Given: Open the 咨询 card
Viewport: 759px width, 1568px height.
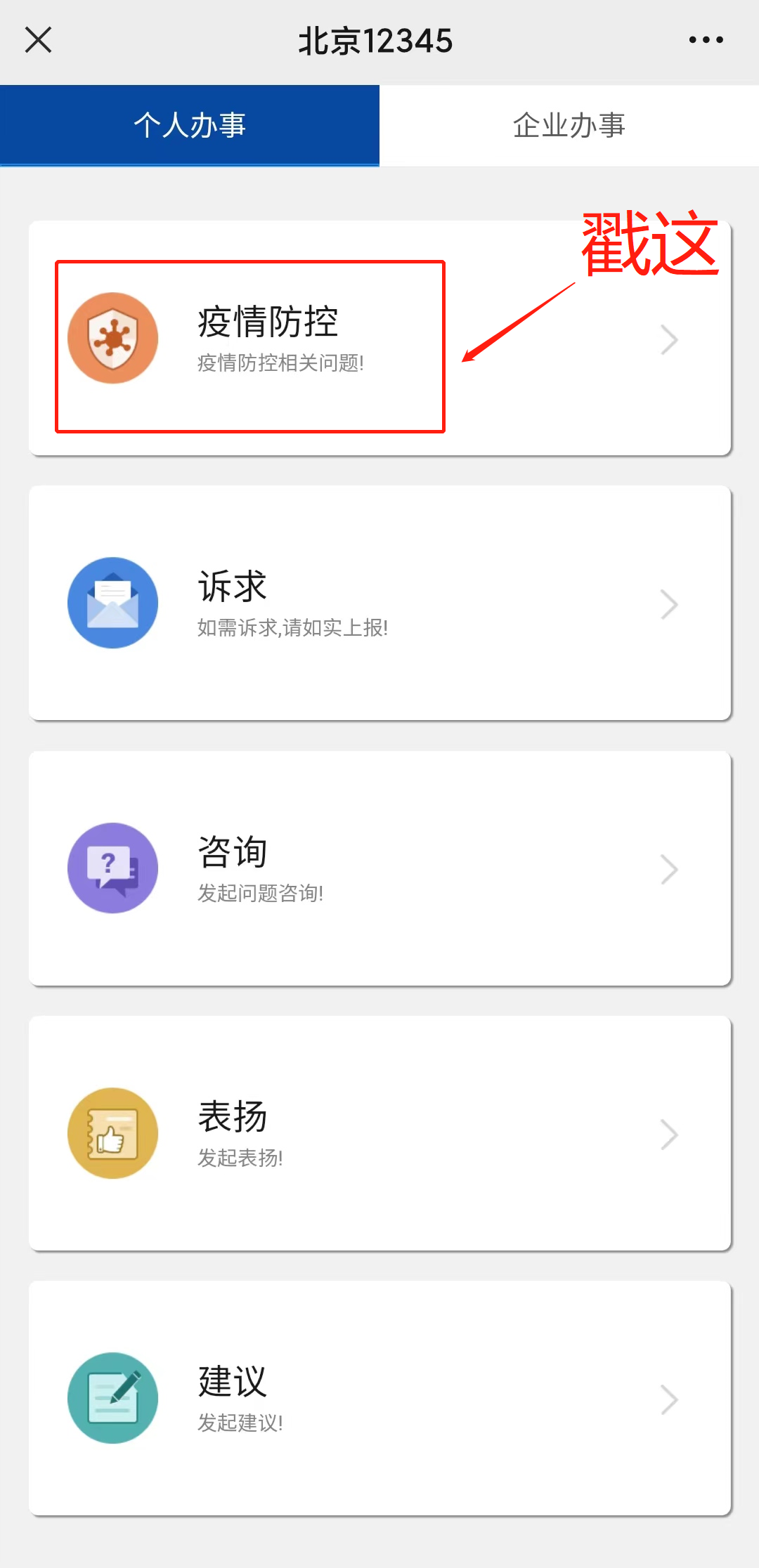Looking at the screenshot, I should pos(379,868).
